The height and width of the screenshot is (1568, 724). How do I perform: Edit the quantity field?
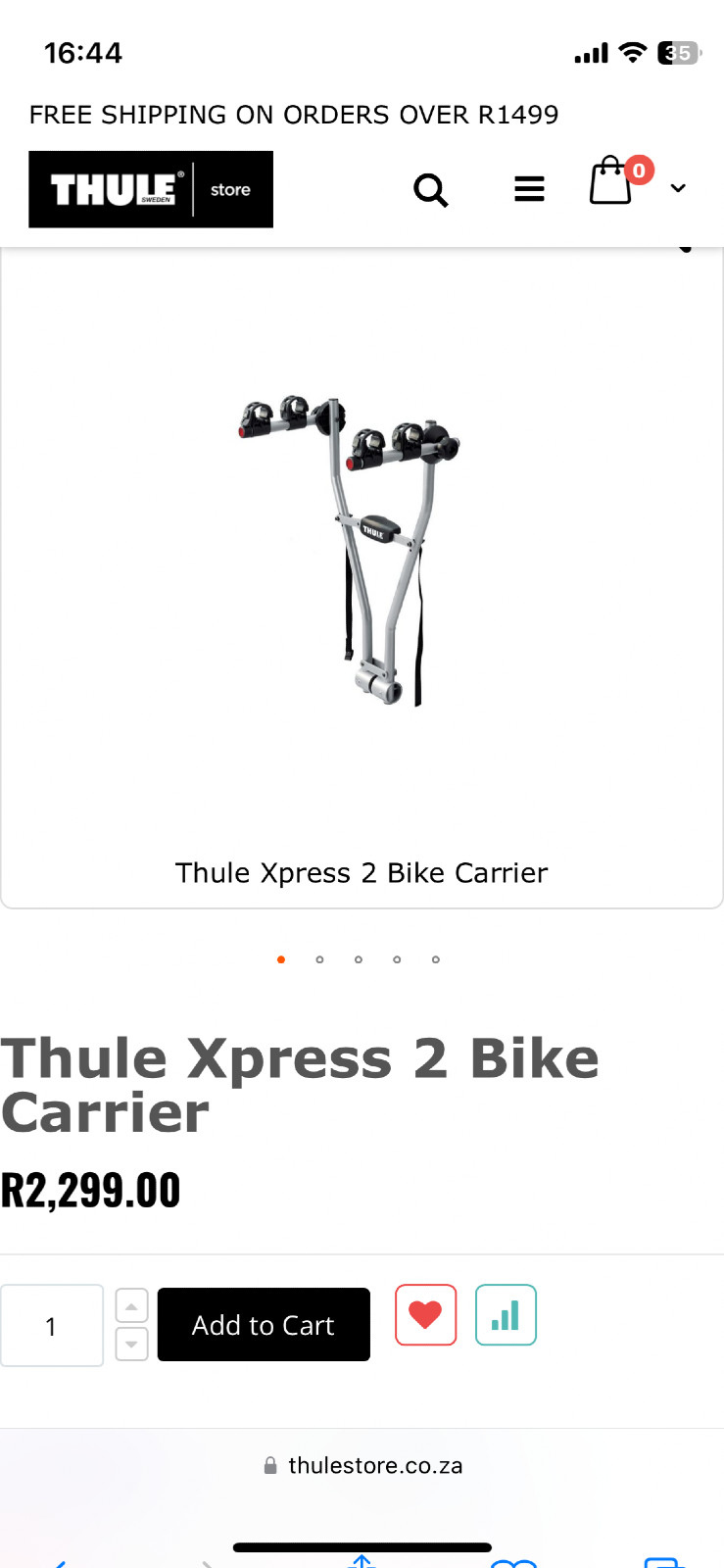tap(52, 1326)
